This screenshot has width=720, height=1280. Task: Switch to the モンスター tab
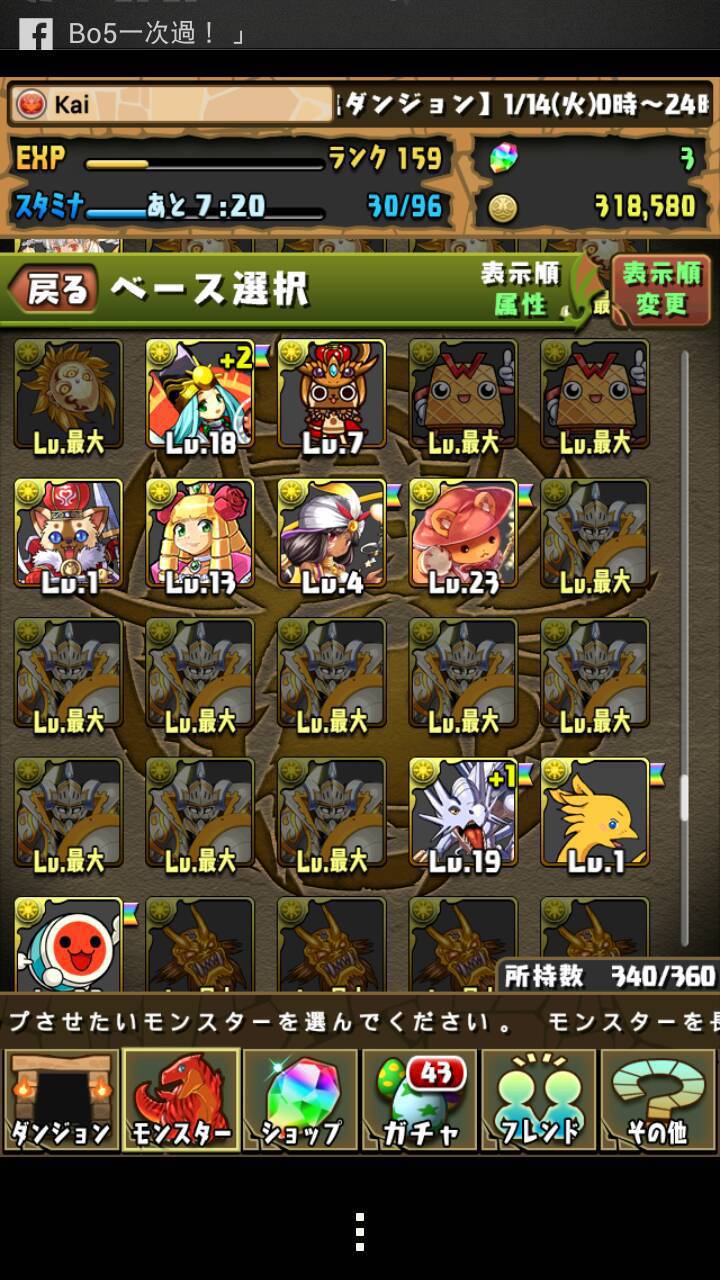(x=181, y=1100)
